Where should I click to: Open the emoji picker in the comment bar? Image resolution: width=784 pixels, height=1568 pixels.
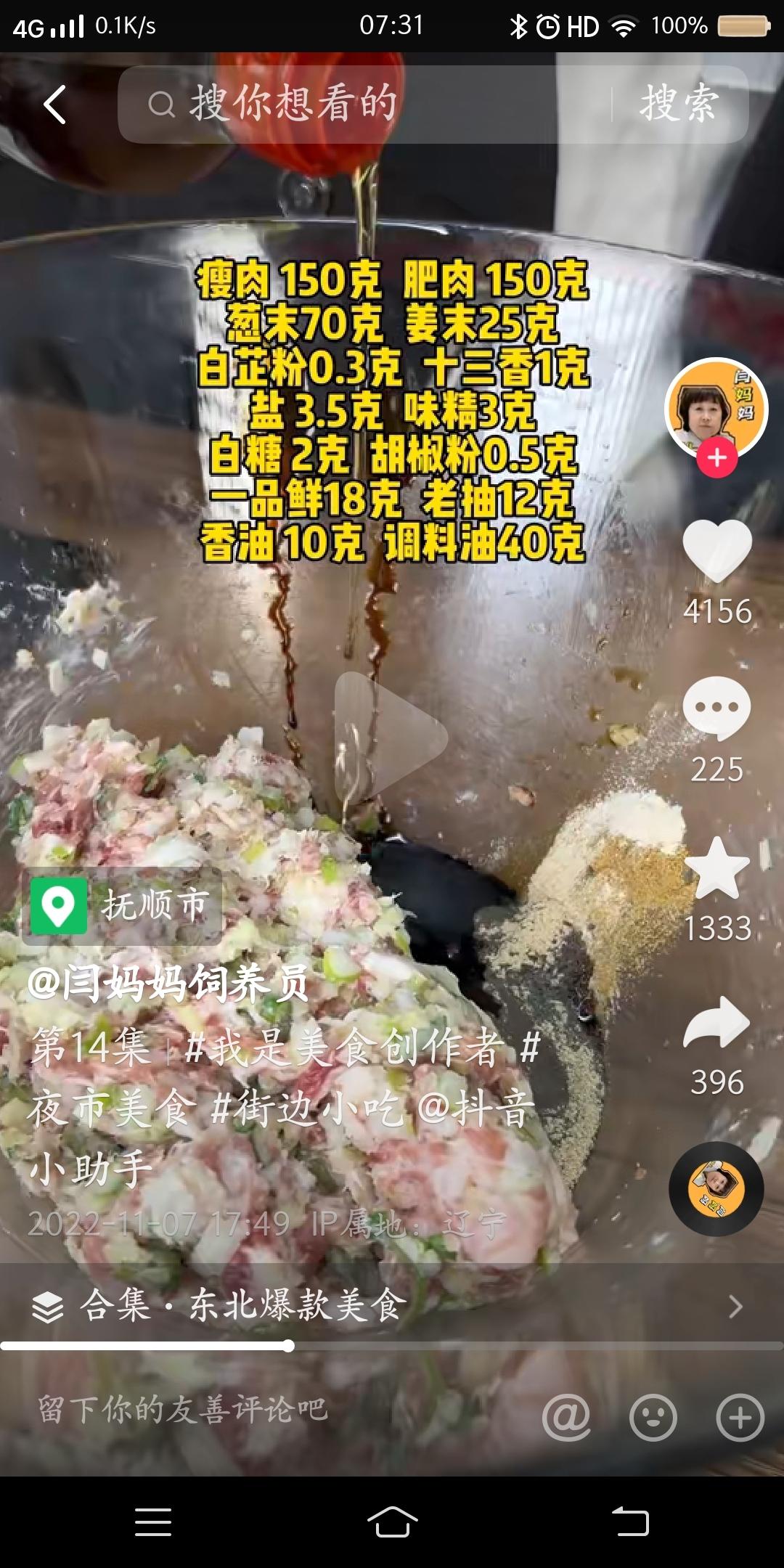click(653, 1417)
